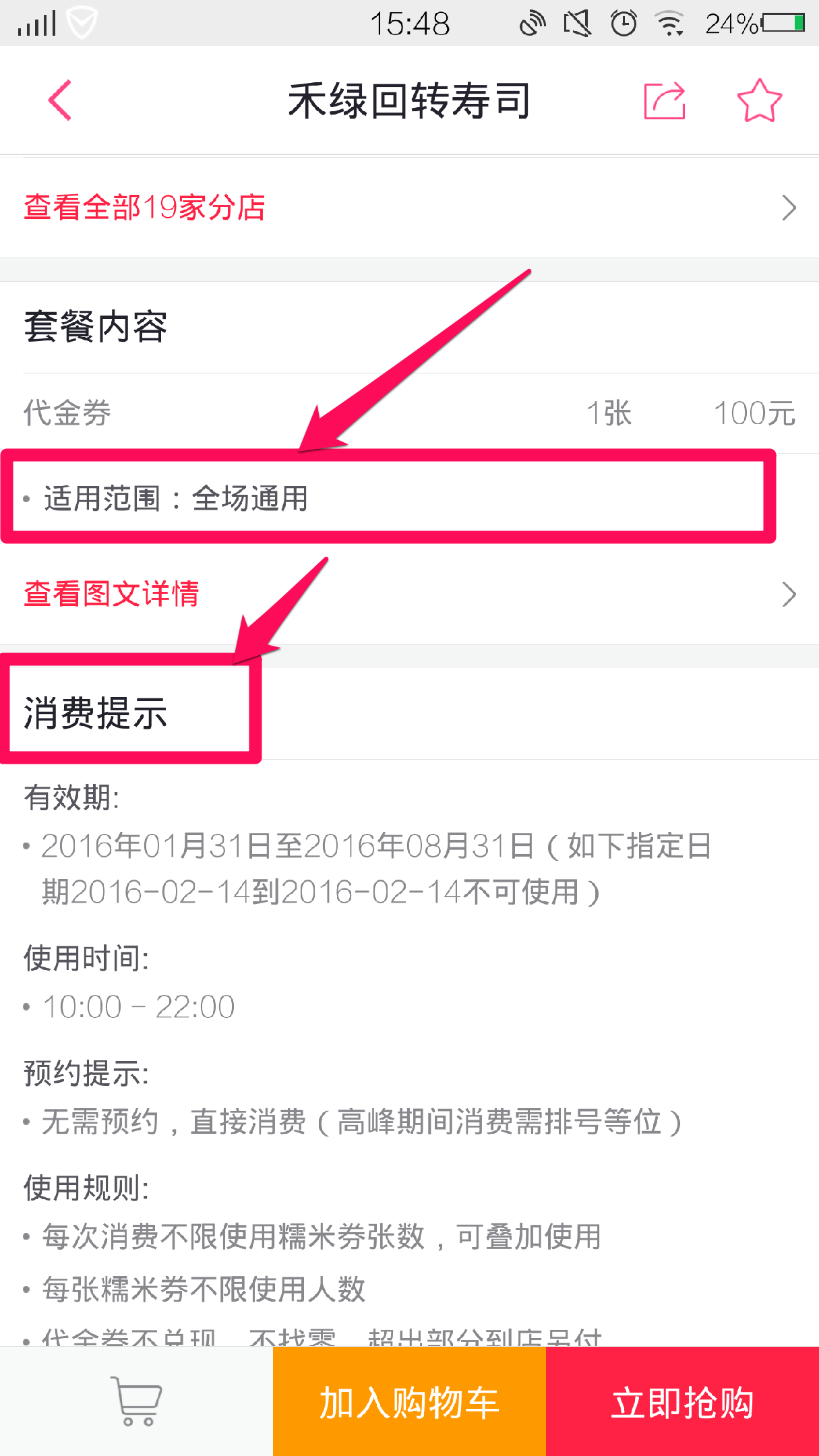Tap 加入购物车 button

point(409,1402)
